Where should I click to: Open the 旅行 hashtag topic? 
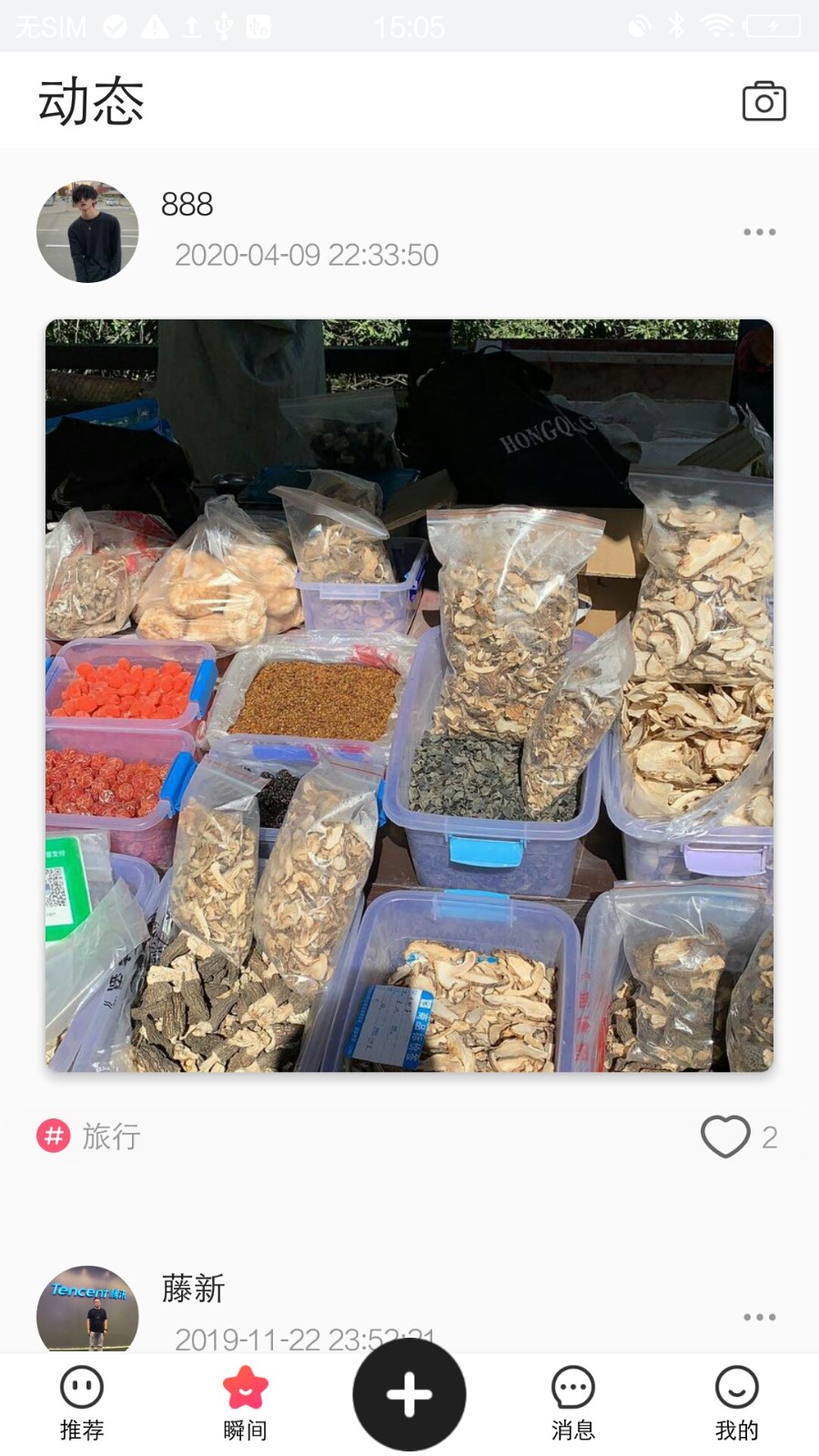point(89,1137)
